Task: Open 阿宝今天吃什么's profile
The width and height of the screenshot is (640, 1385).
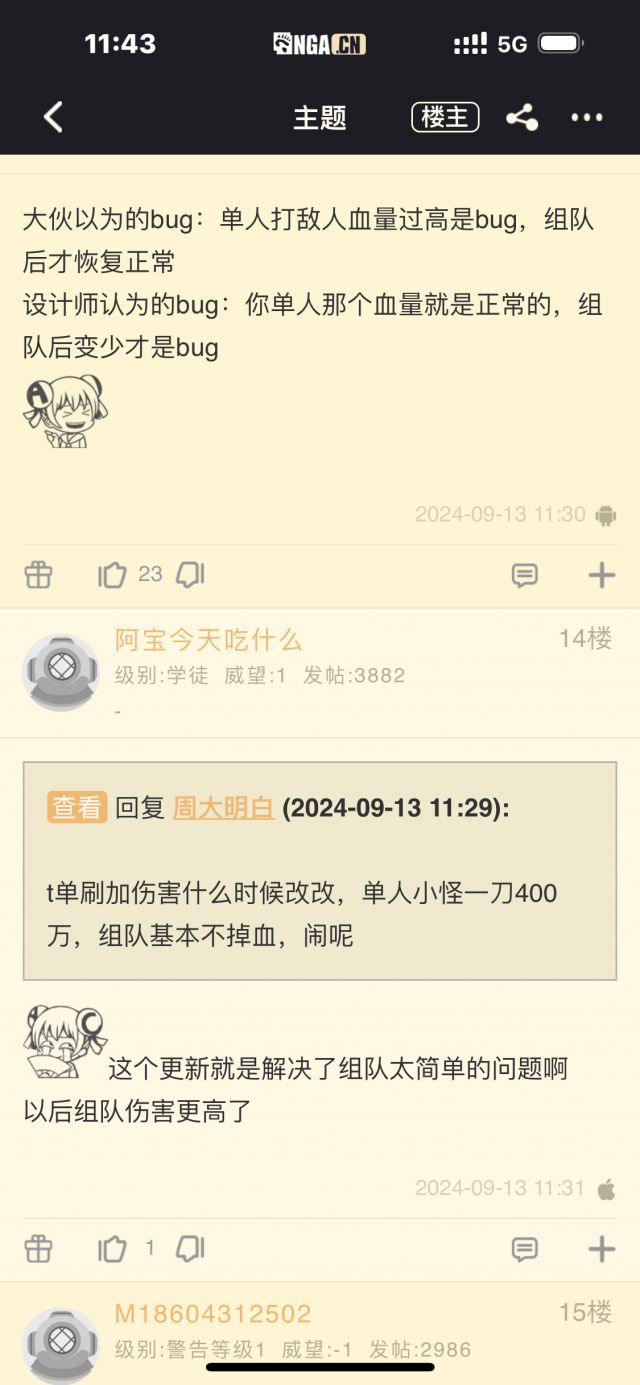Action: click(x=208, y=640)
